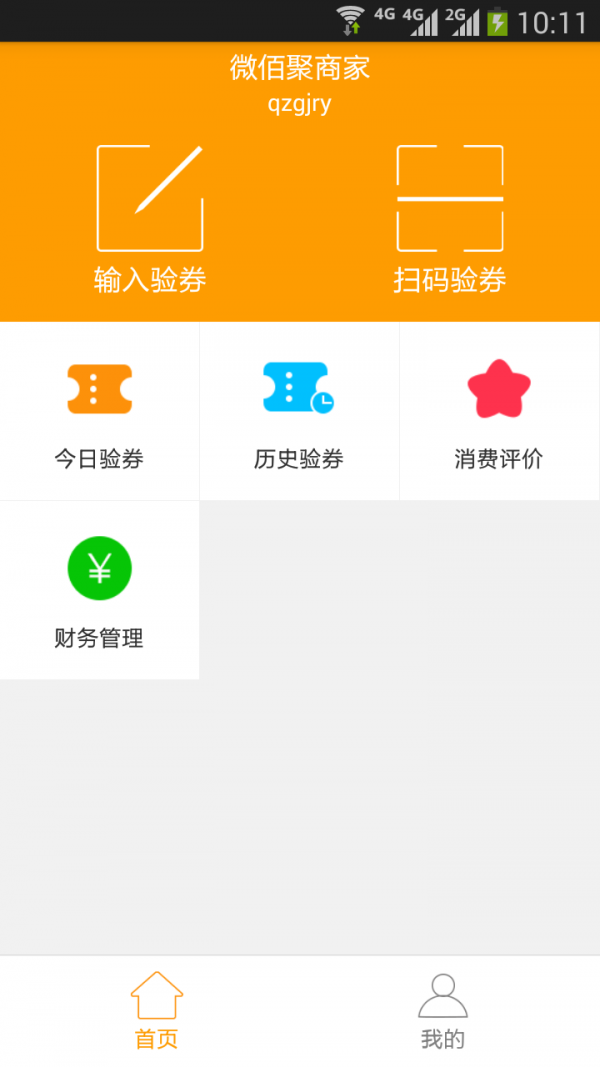Open 消费评价 reviews
This screenshot has width=600, height=1067.
pos(499,411)
